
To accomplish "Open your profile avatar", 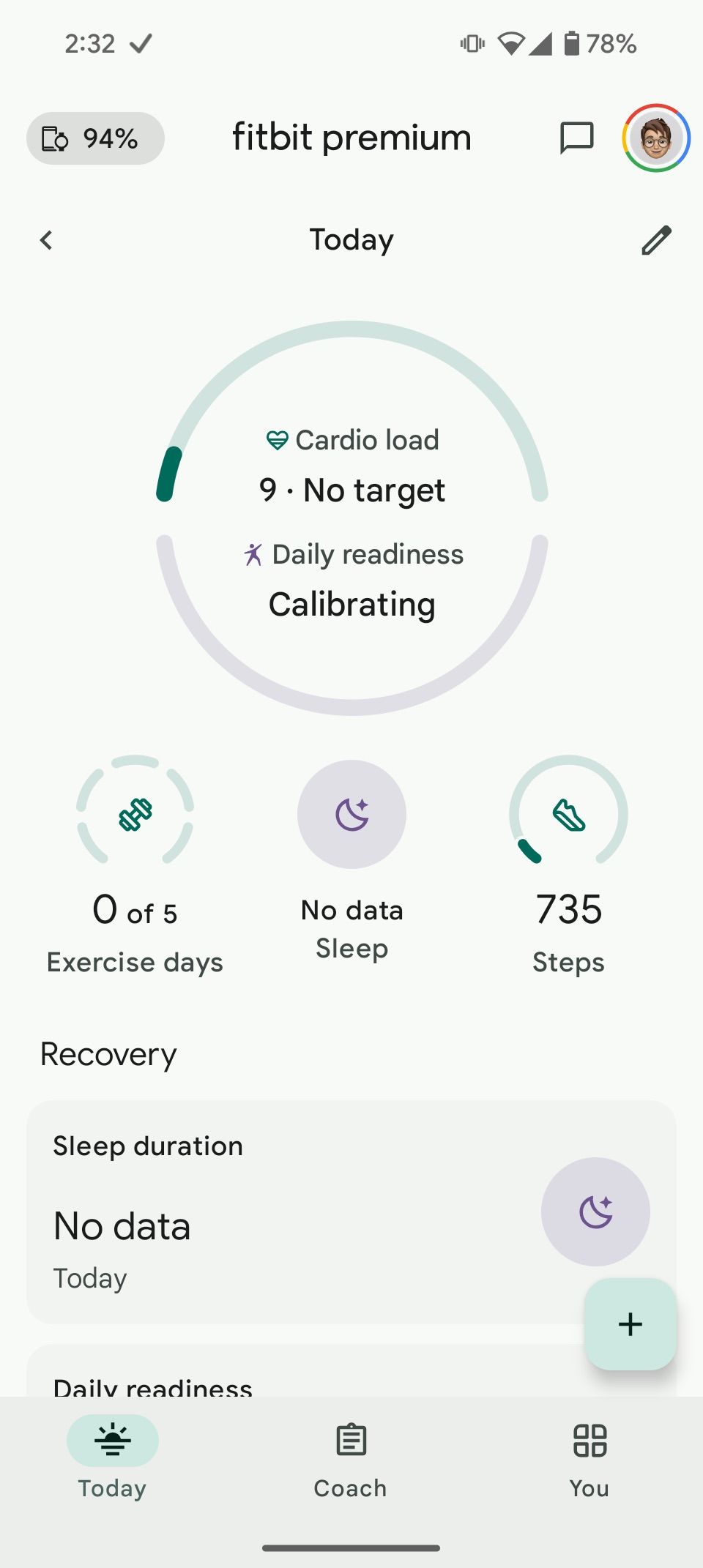I will (x=657, y=139).
